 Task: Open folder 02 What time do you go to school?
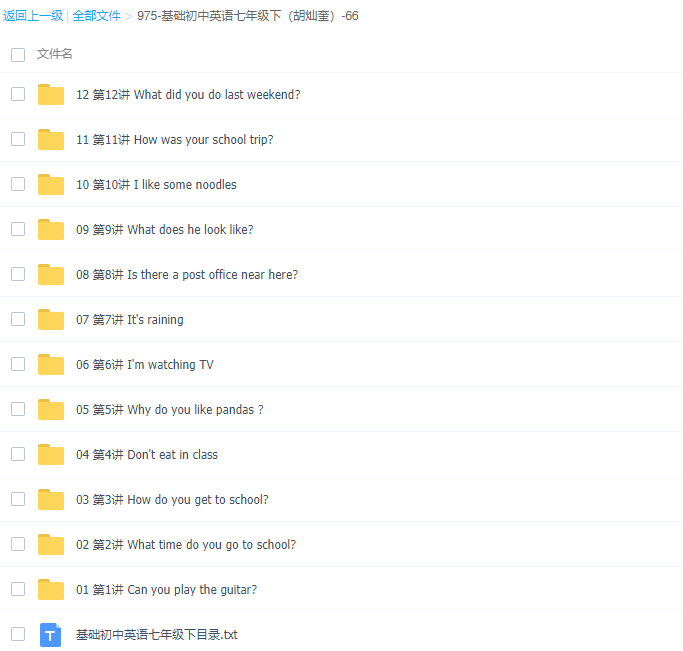(x=185, y=545)
